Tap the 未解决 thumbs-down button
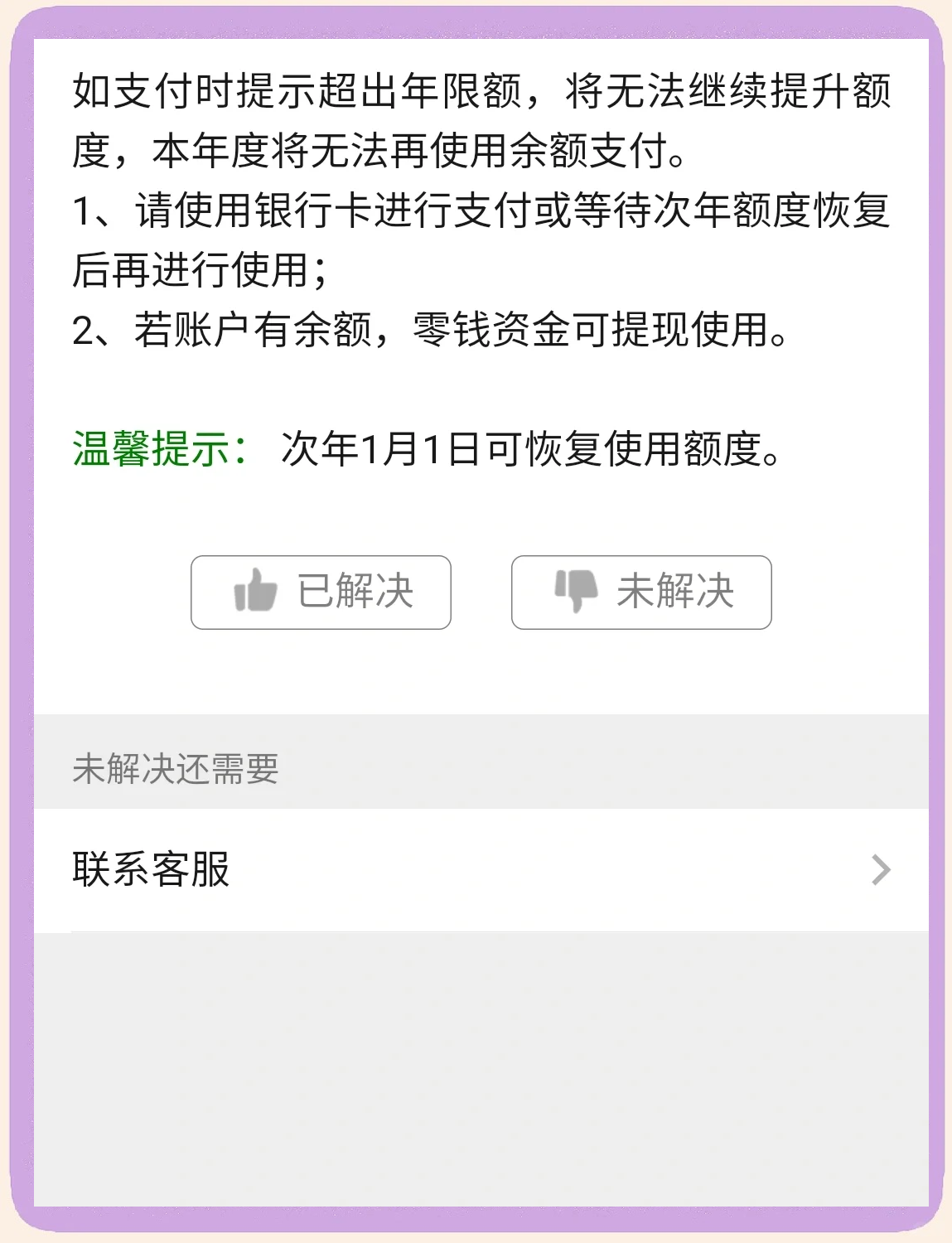The width and height of the screenshot is (952, 1243). 641,592
